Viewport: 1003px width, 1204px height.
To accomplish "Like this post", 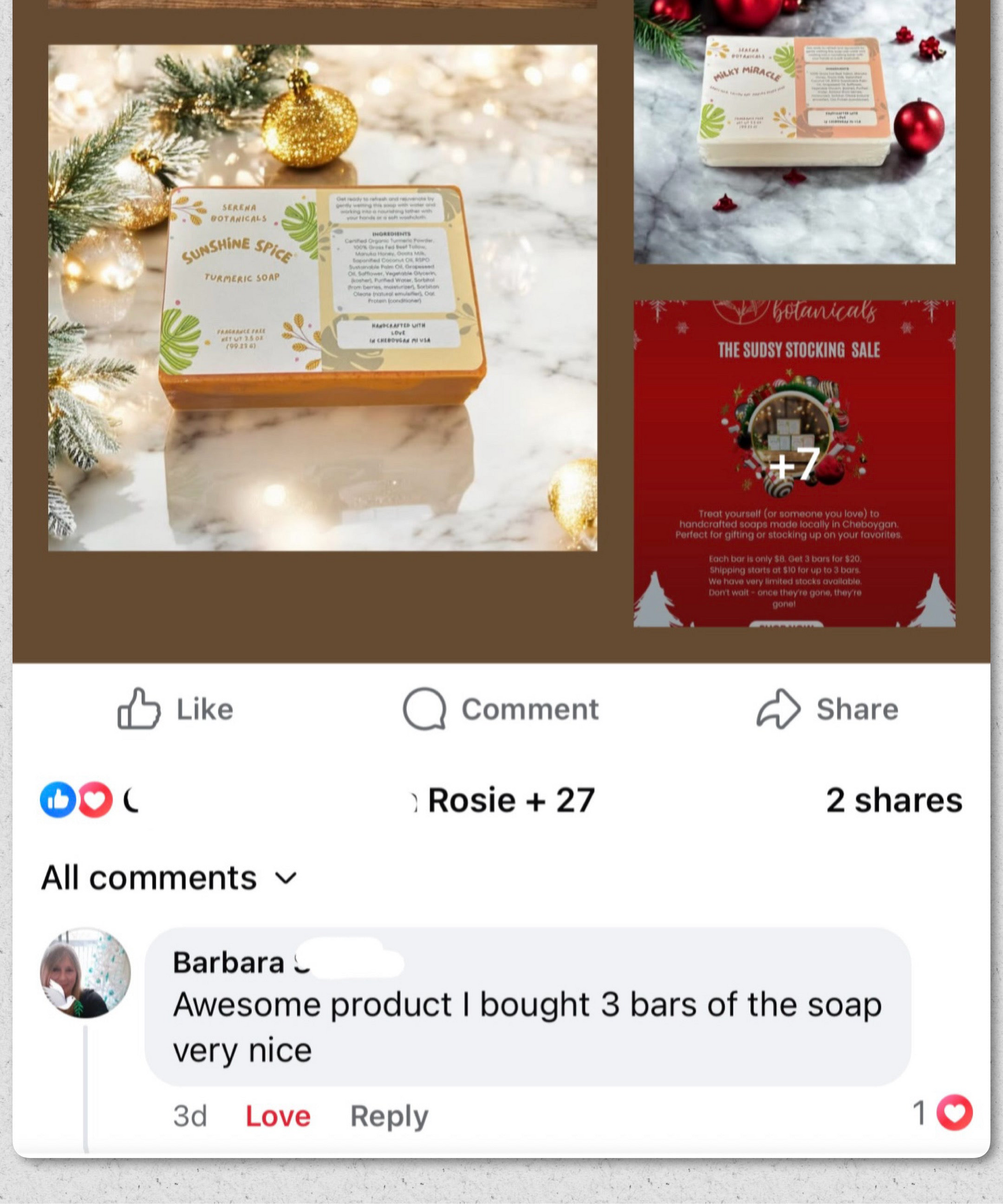I will point(175,709).
